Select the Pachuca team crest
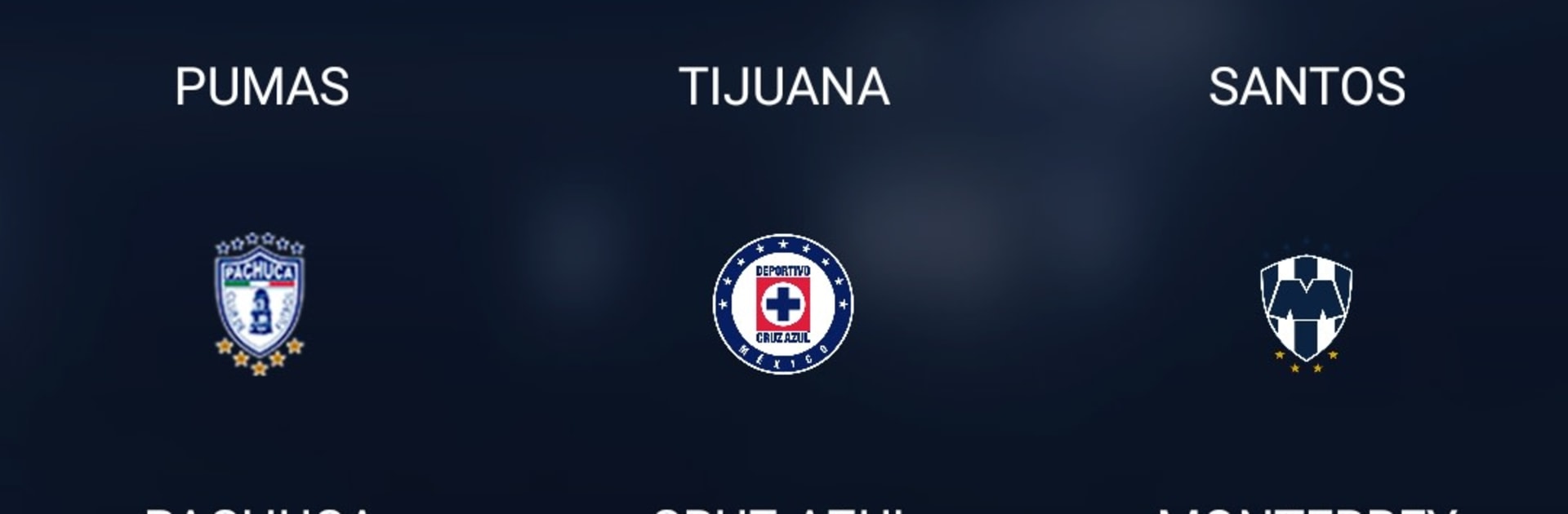The height and width of the screenshot is (514, 1568). point(260,304)
